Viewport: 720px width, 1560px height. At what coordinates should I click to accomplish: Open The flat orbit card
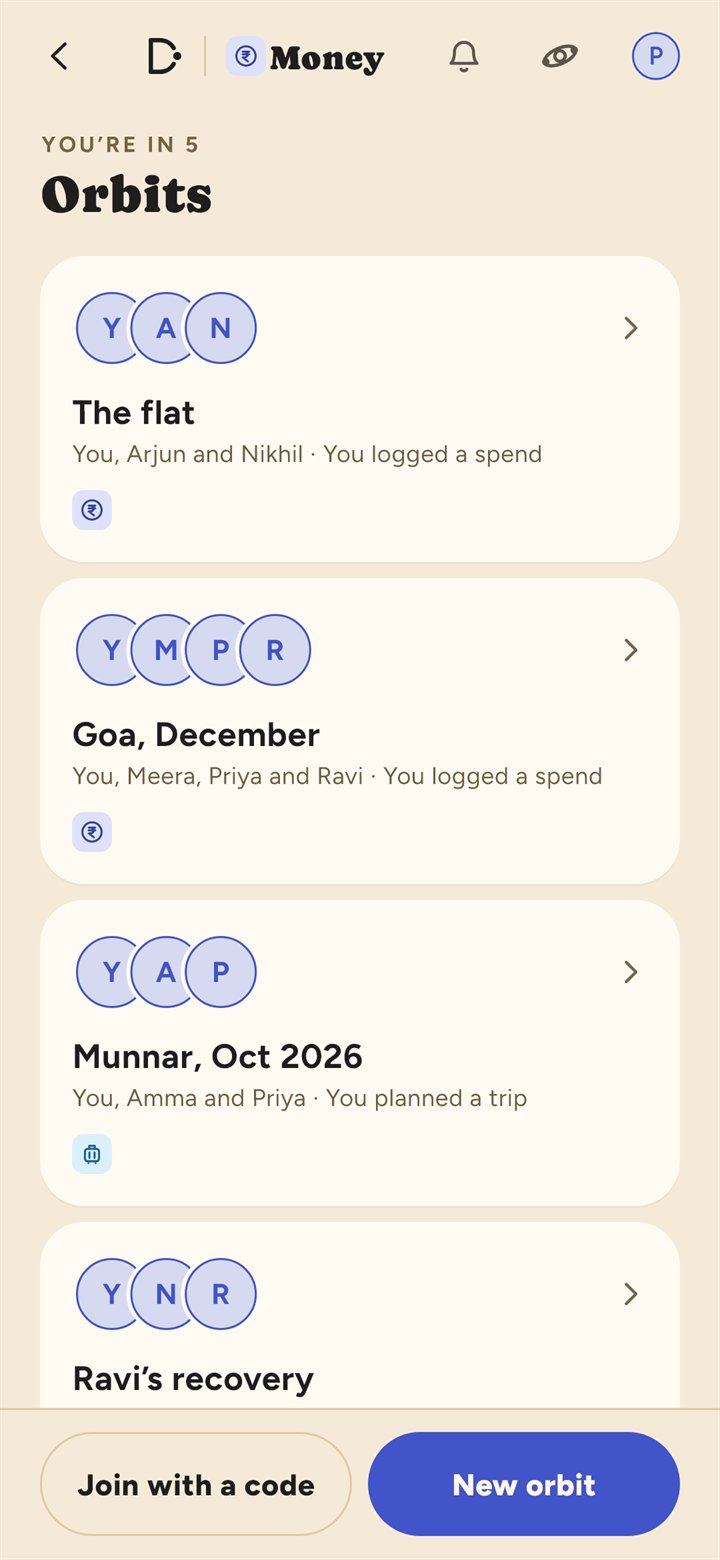pyautogui.click(x=360, y=409)
